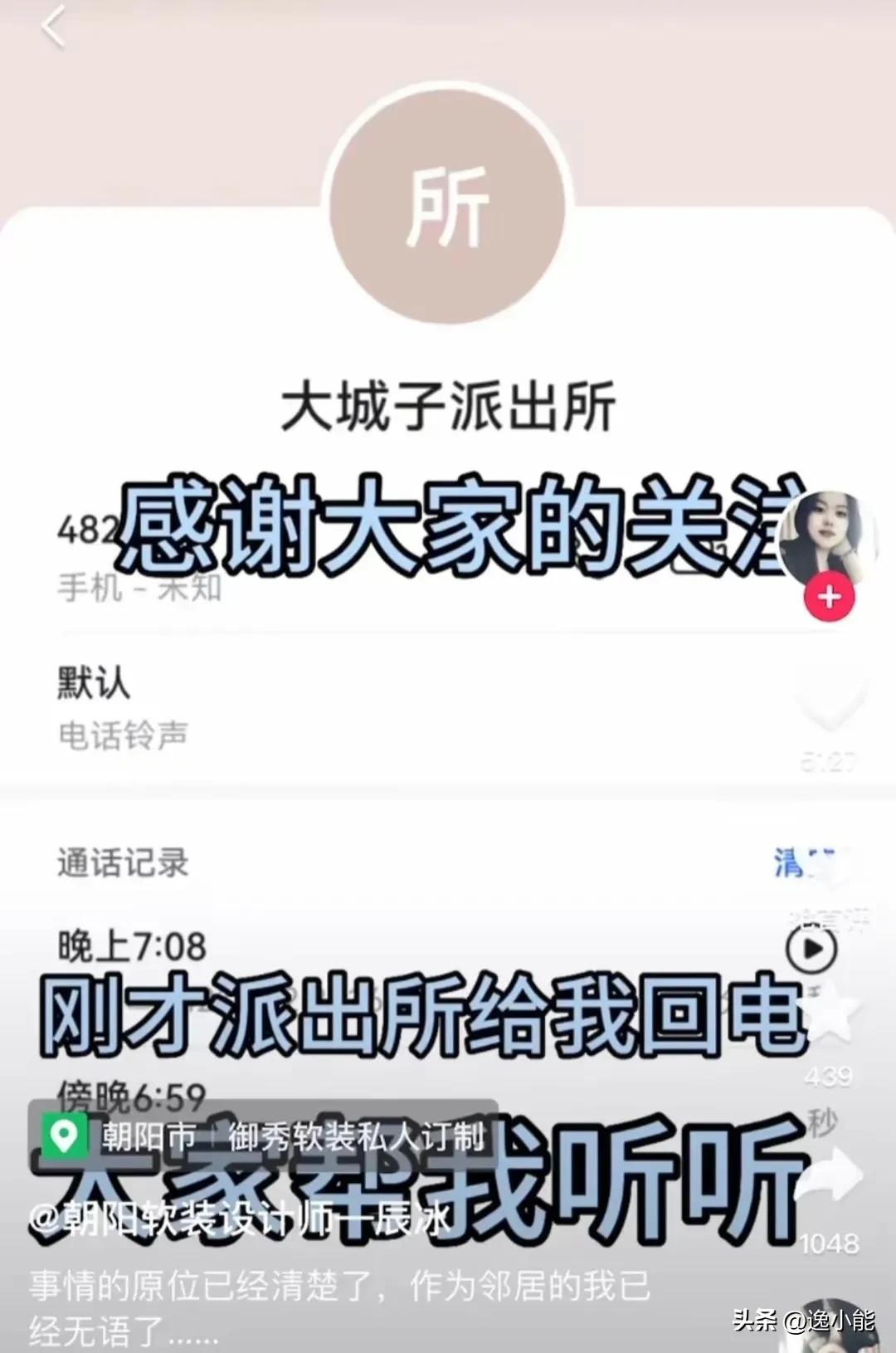896x1353 pixels.
Task: Expand the 通话记录 section header
Action: [123, 862]
